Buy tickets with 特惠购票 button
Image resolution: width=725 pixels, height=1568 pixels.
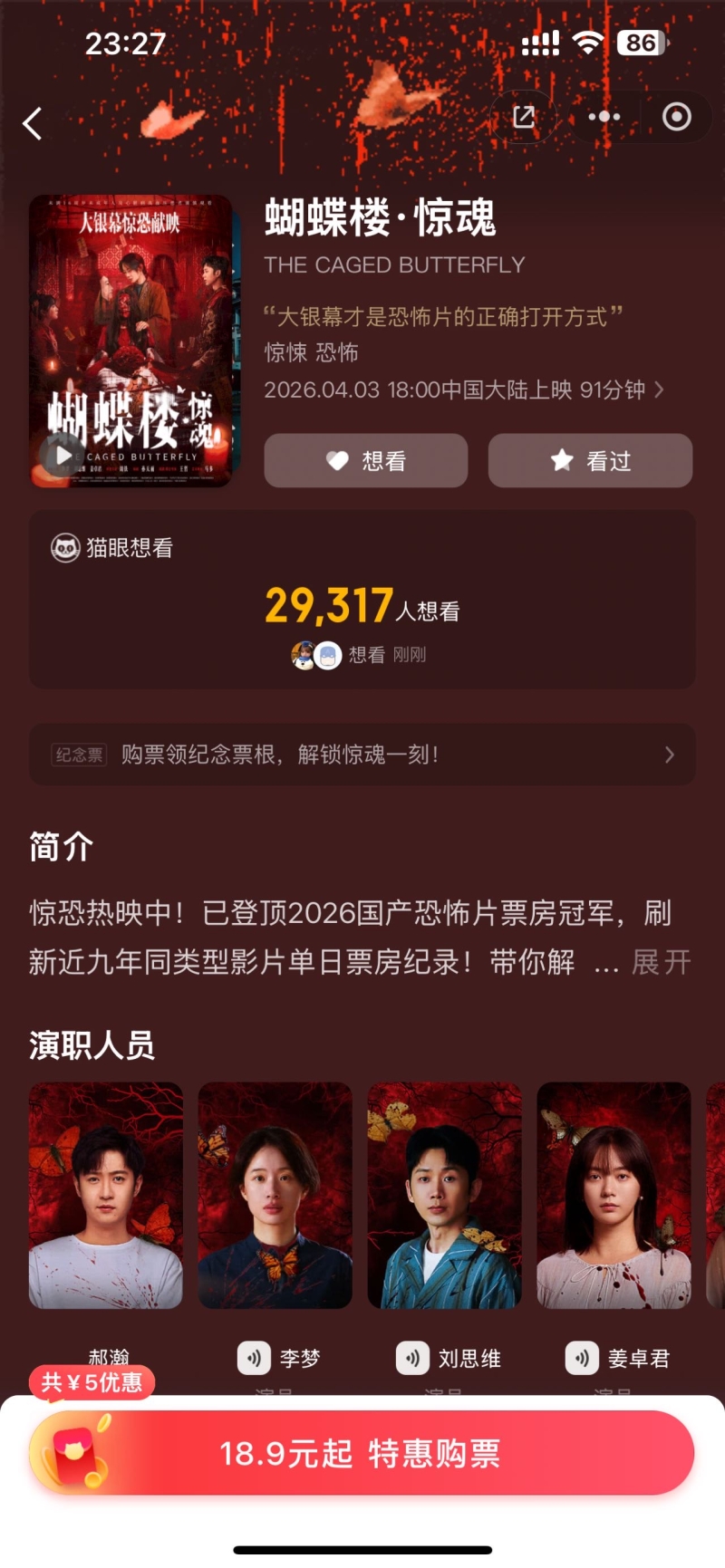362,1453
